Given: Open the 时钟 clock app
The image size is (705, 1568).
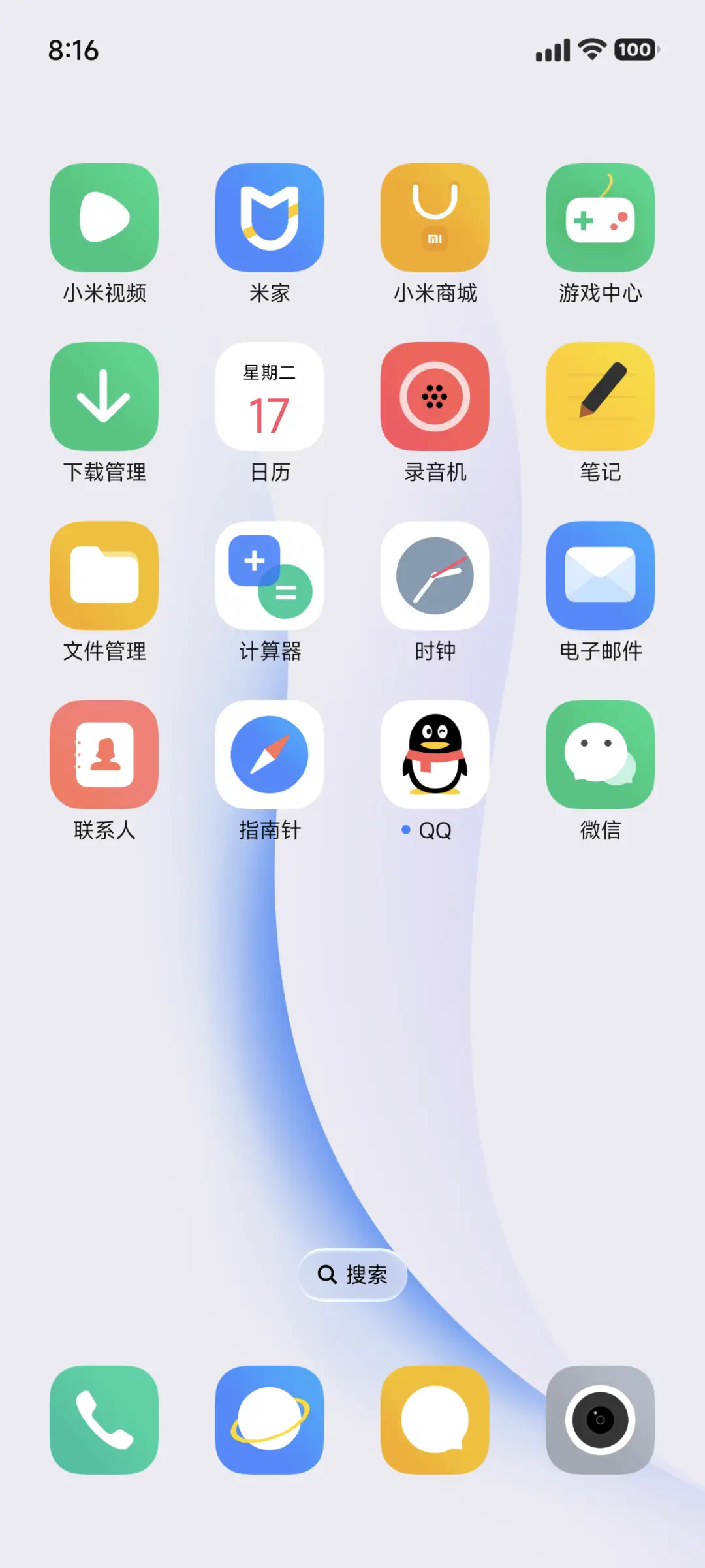Looking at the screenshot, I should tap(435, 576).
